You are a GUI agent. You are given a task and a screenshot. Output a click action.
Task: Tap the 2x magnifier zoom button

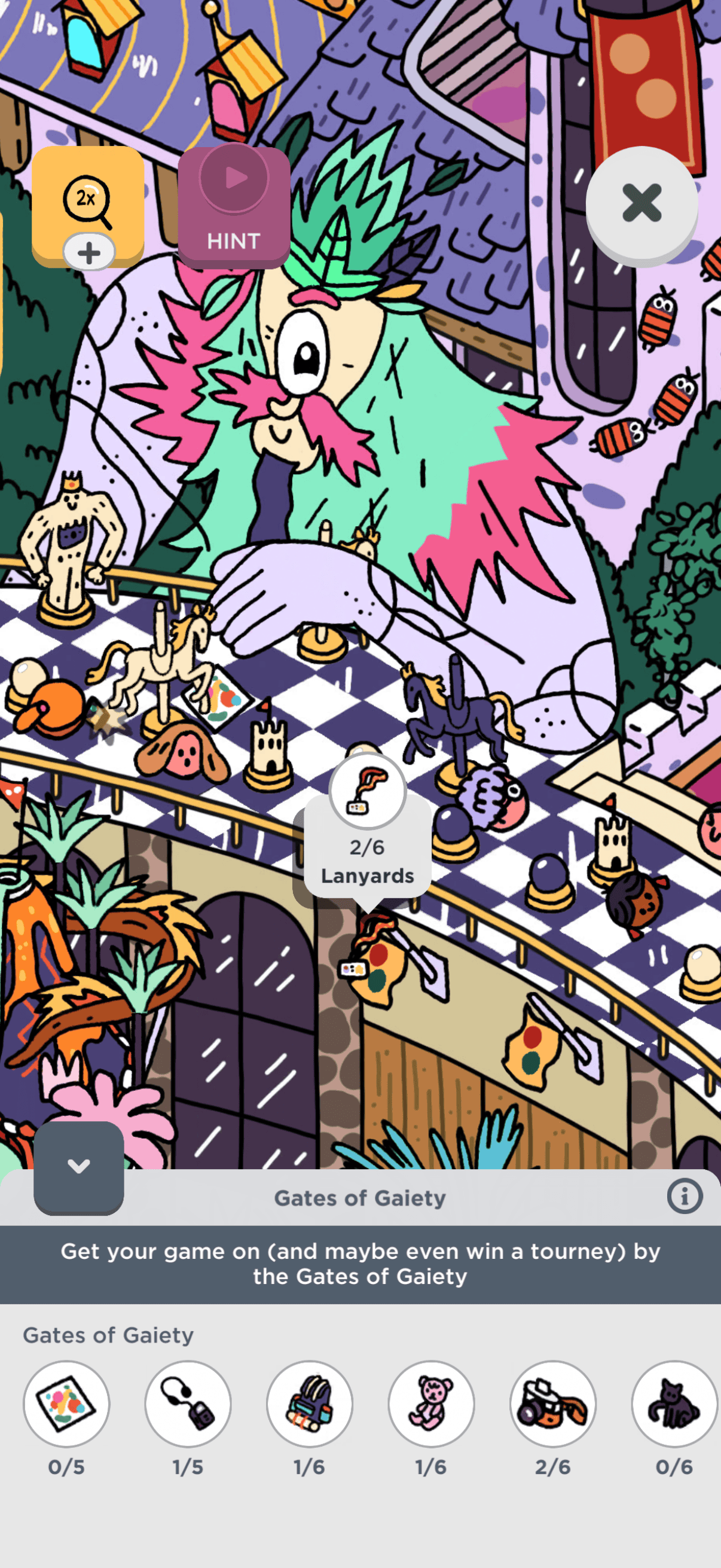pos(88,202)
